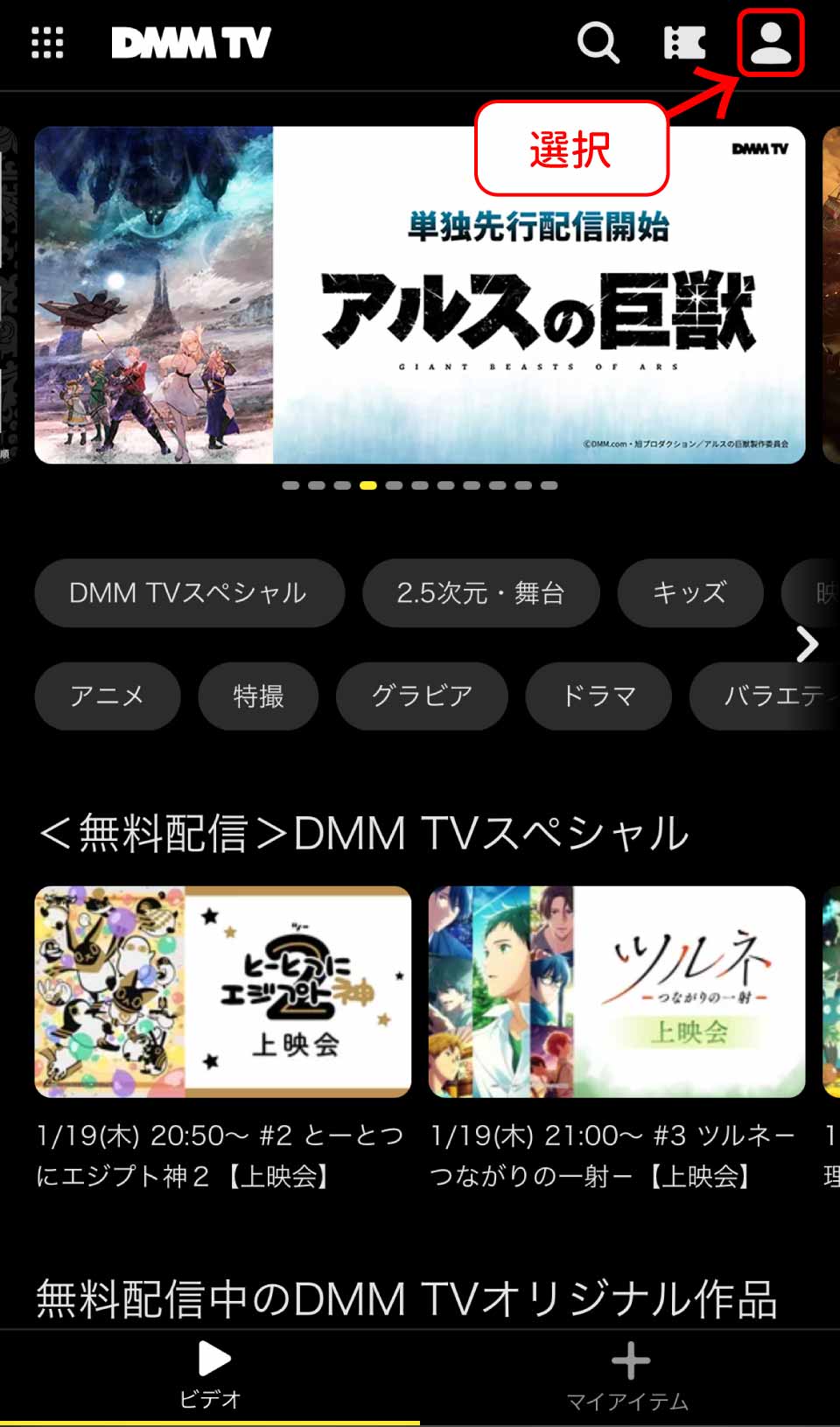Open とーとつにエジプト神2 上映会 card
The image size is (840, 1427).
[x=222, y=991]
